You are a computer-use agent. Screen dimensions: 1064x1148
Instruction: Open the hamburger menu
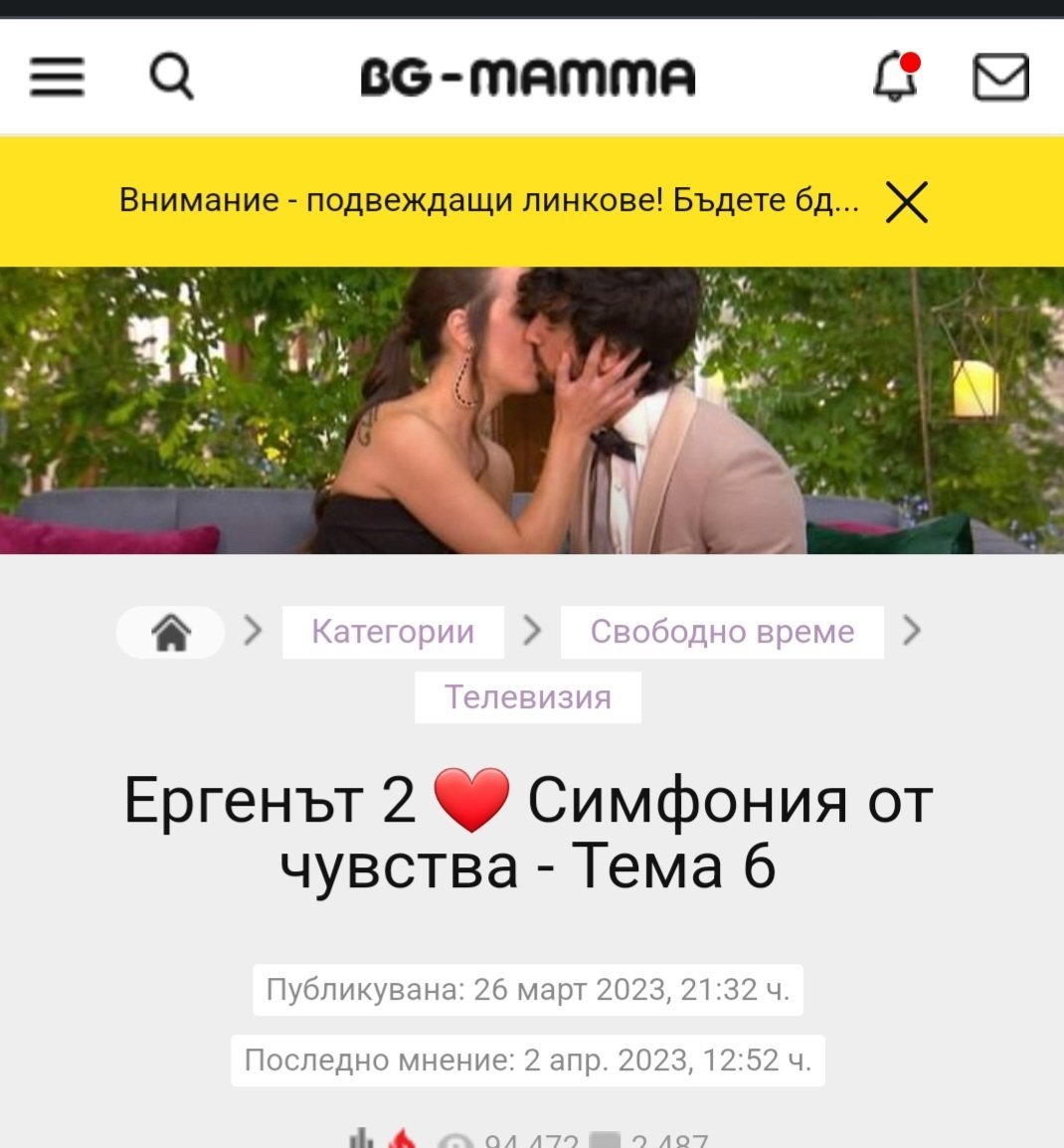pyautogui.click(x=57, y=77)
